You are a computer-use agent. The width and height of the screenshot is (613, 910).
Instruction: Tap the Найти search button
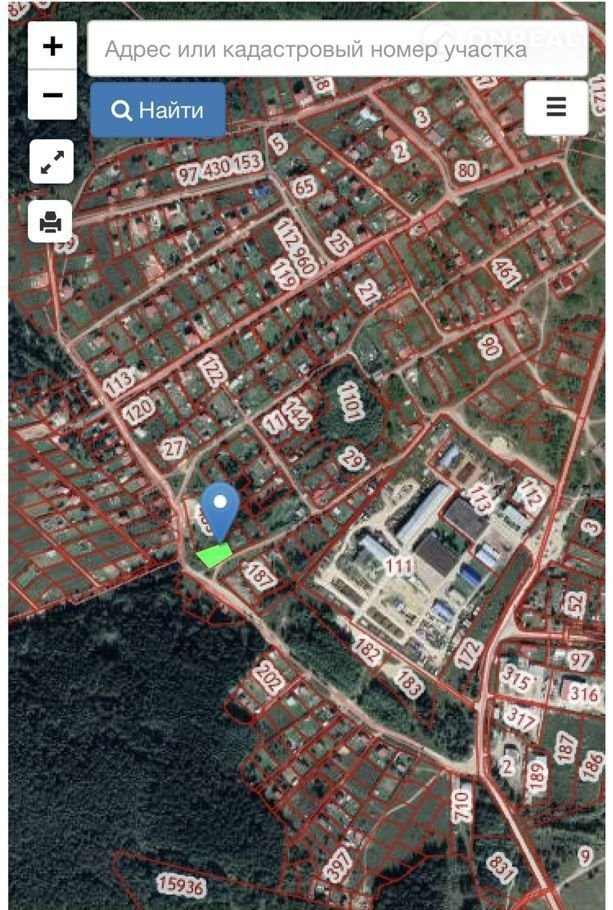(x=158, y=110)
